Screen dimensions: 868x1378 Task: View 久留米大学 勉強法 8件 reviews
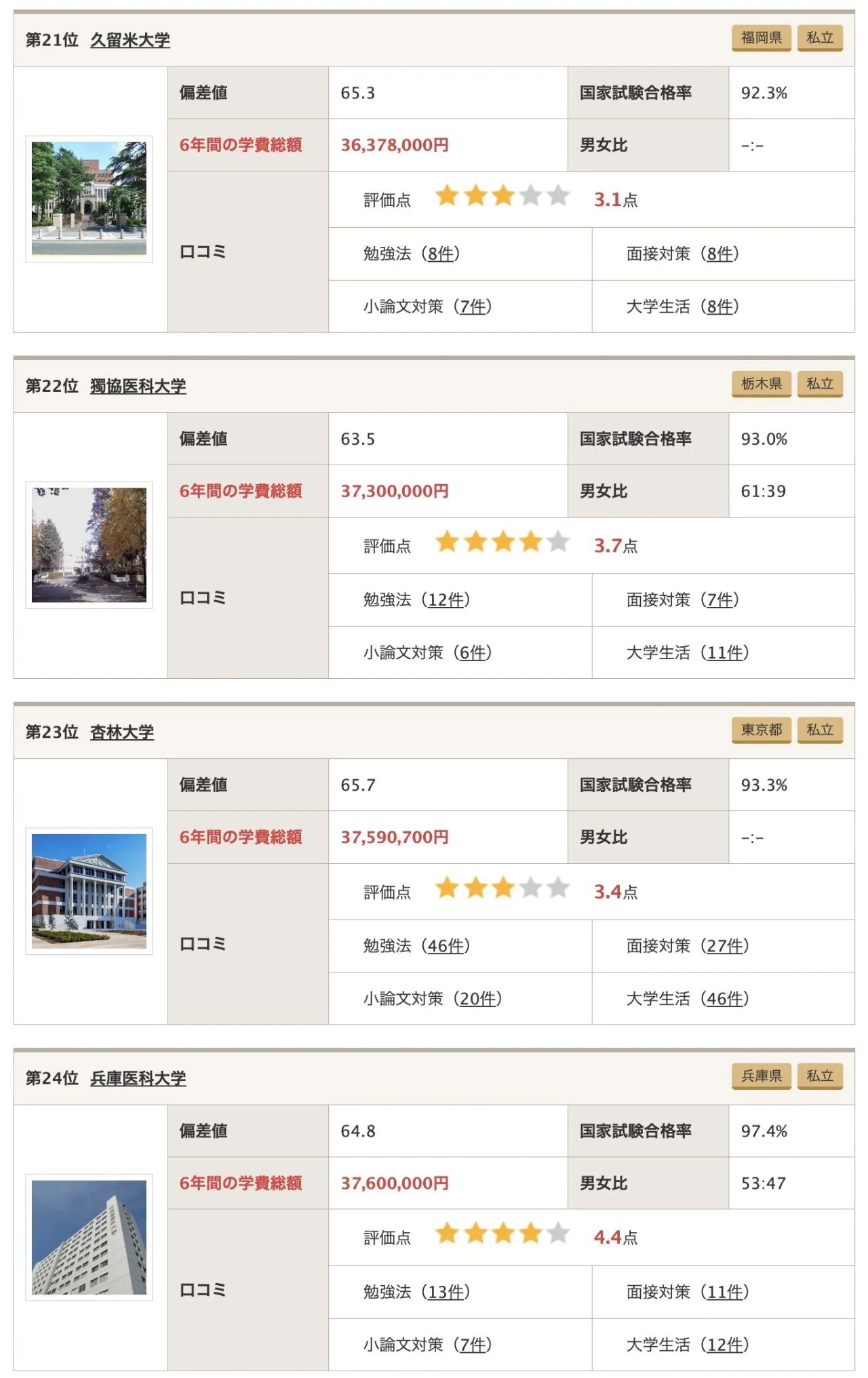point(441,254)
